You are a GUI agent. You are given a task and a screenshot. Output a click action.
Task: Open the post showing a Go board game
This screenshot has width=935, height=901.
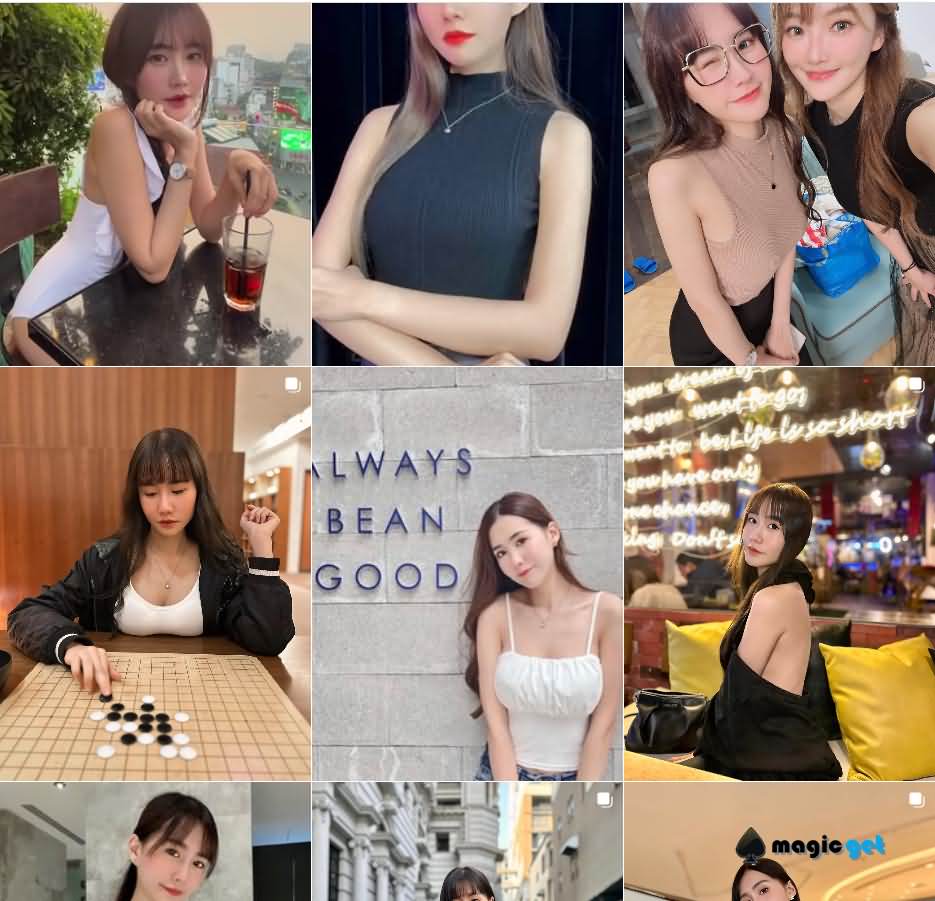(155, 574)
